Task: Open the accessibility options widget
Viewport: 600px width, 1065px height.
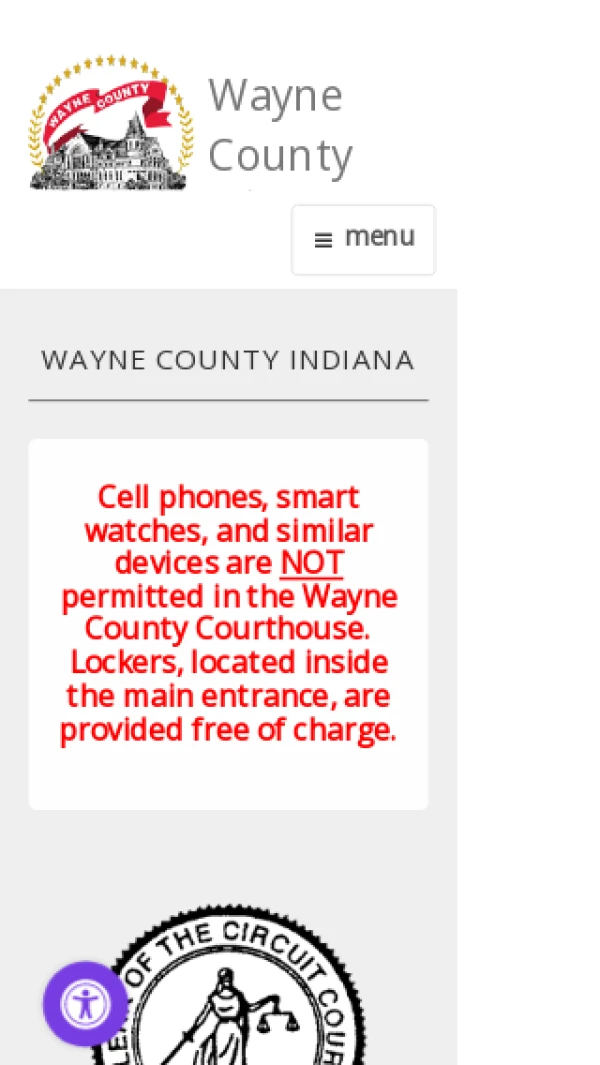Action: [x=85, y=1003]
